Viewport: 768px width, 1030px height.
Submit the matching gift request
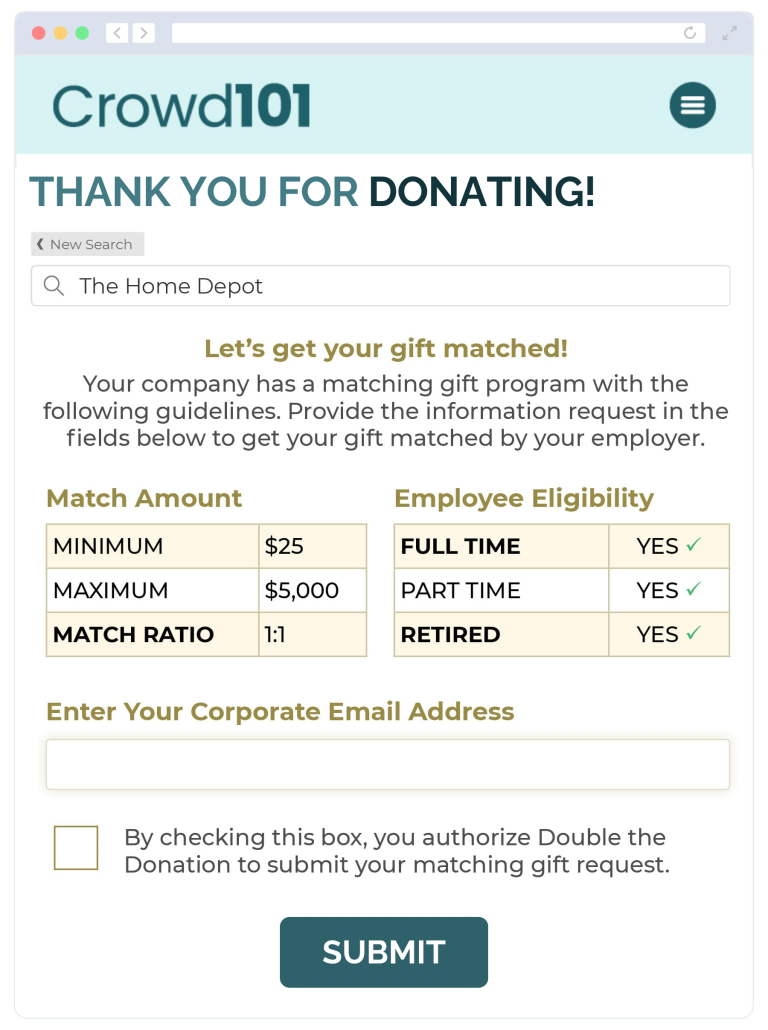[383, 952]
